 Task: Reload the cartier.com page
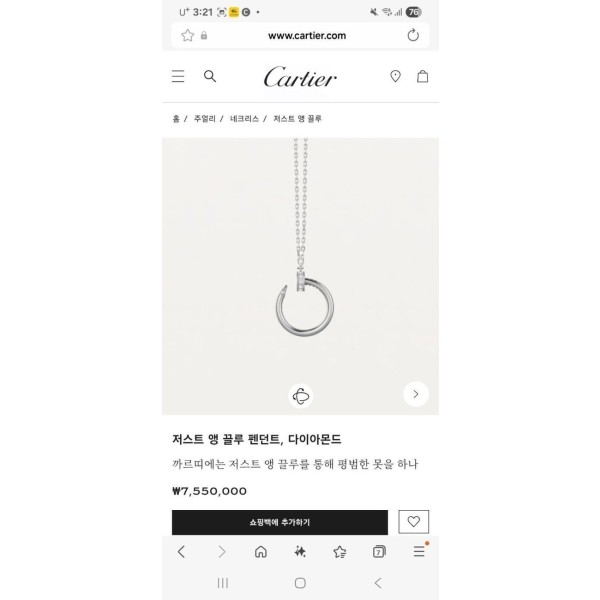coord(413,35)
